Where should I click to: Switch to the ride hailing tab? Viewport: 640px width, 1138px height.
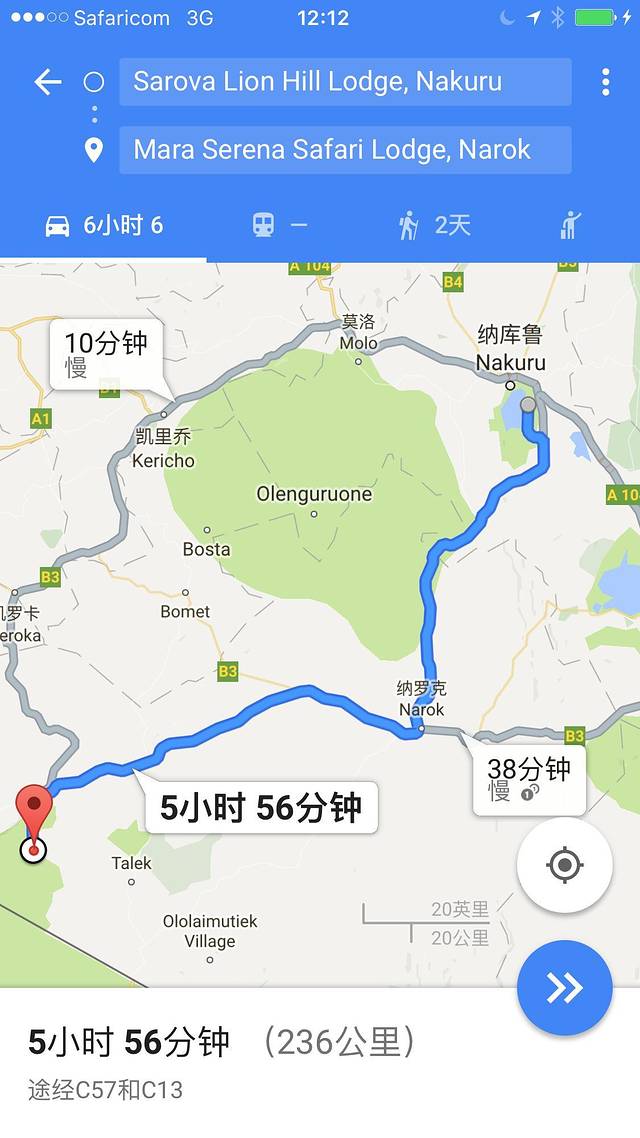(571, 225)
